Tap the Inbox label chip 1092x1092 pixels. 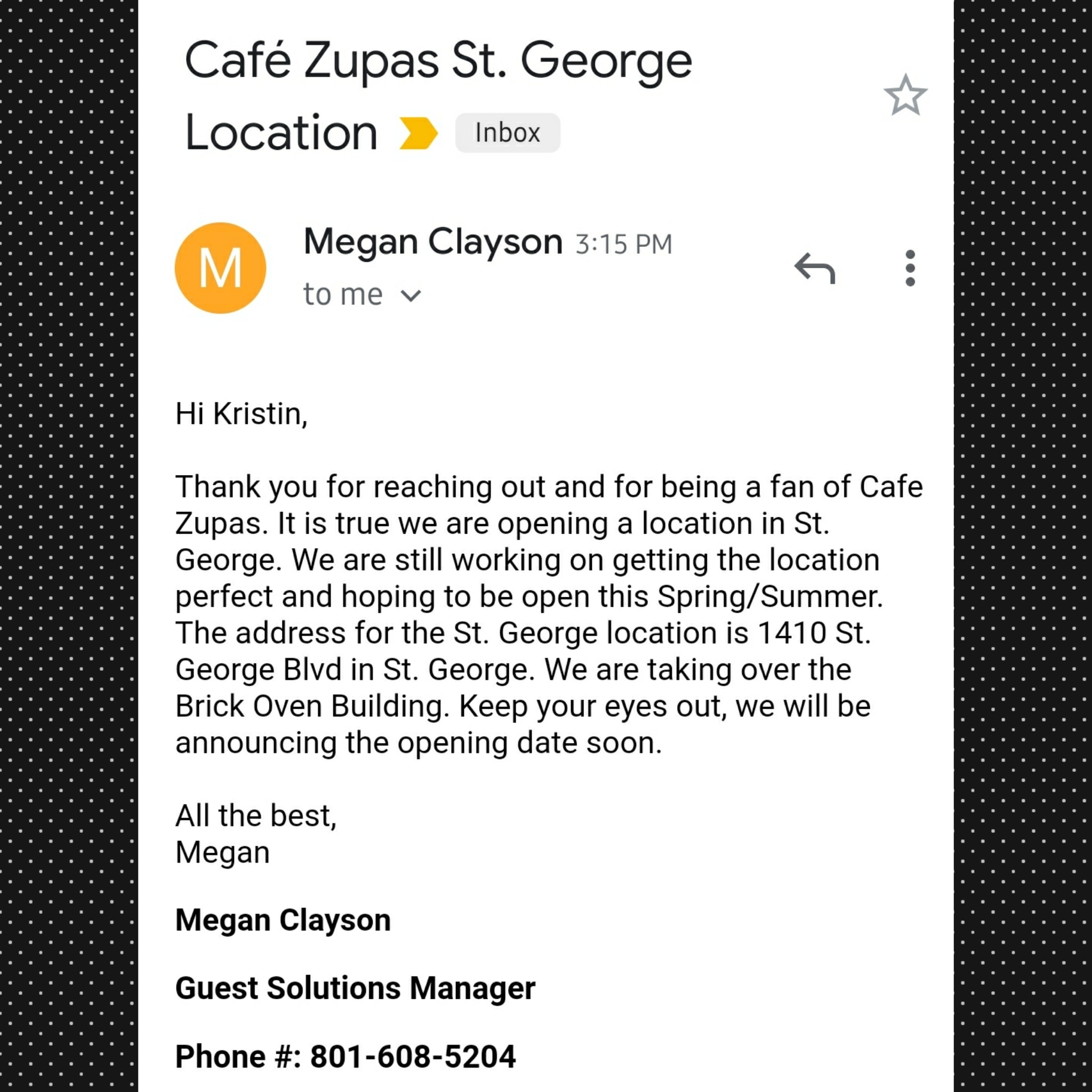pos(507,133)
